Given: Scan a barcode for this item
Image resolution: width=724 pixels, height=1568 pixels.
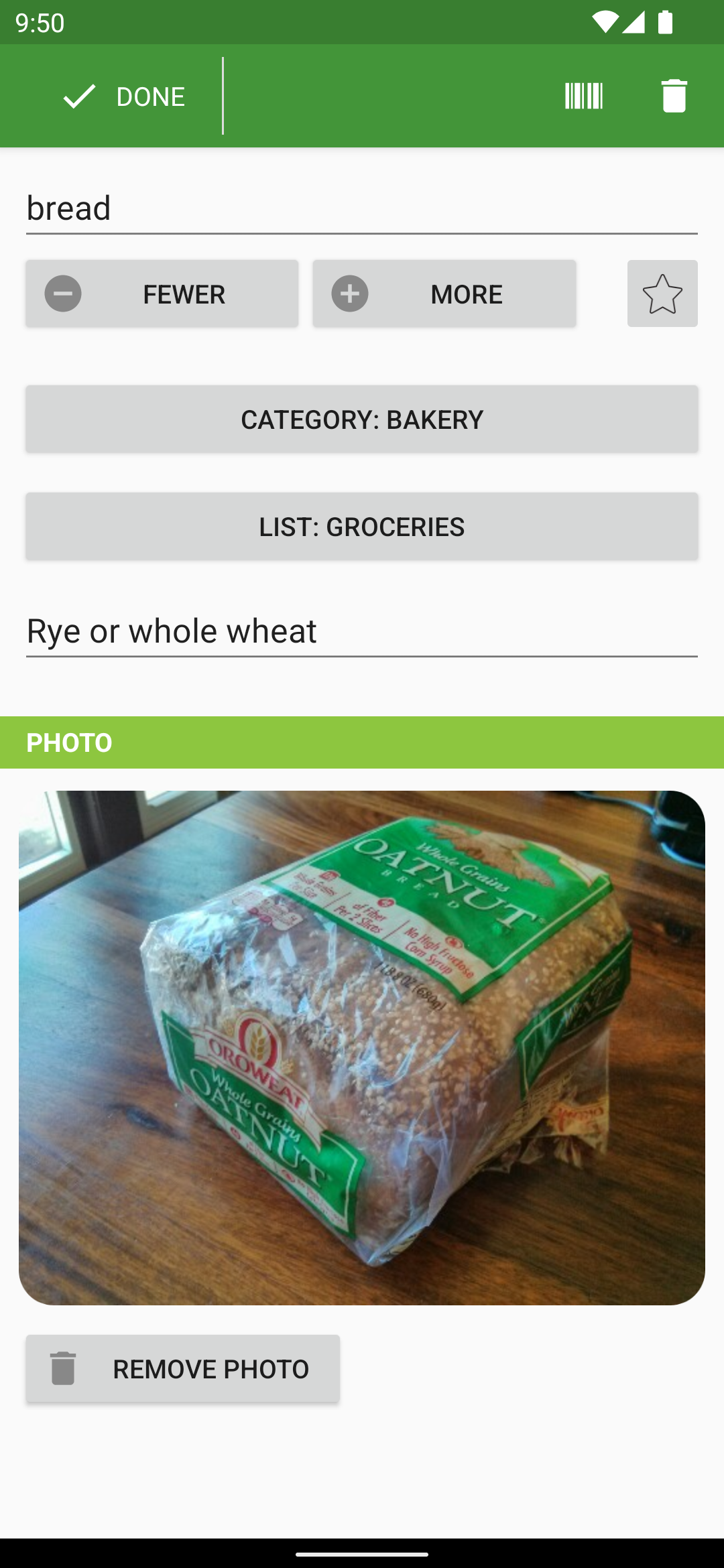Looking at the screenshot, I should pyautogui.click(x=584, y=96).
